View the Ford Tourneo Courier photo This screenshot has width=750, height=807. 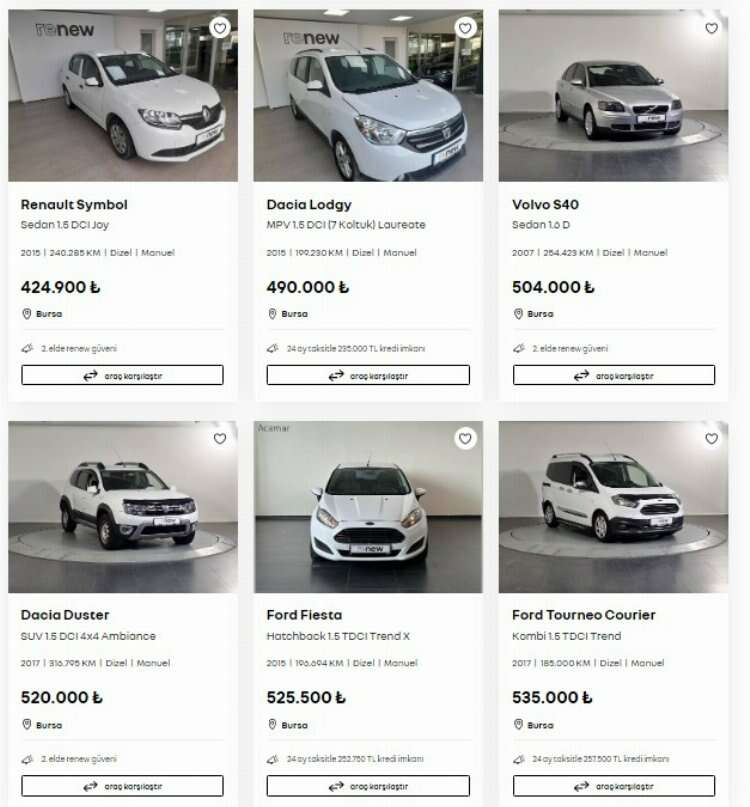[x=613, y=508]
